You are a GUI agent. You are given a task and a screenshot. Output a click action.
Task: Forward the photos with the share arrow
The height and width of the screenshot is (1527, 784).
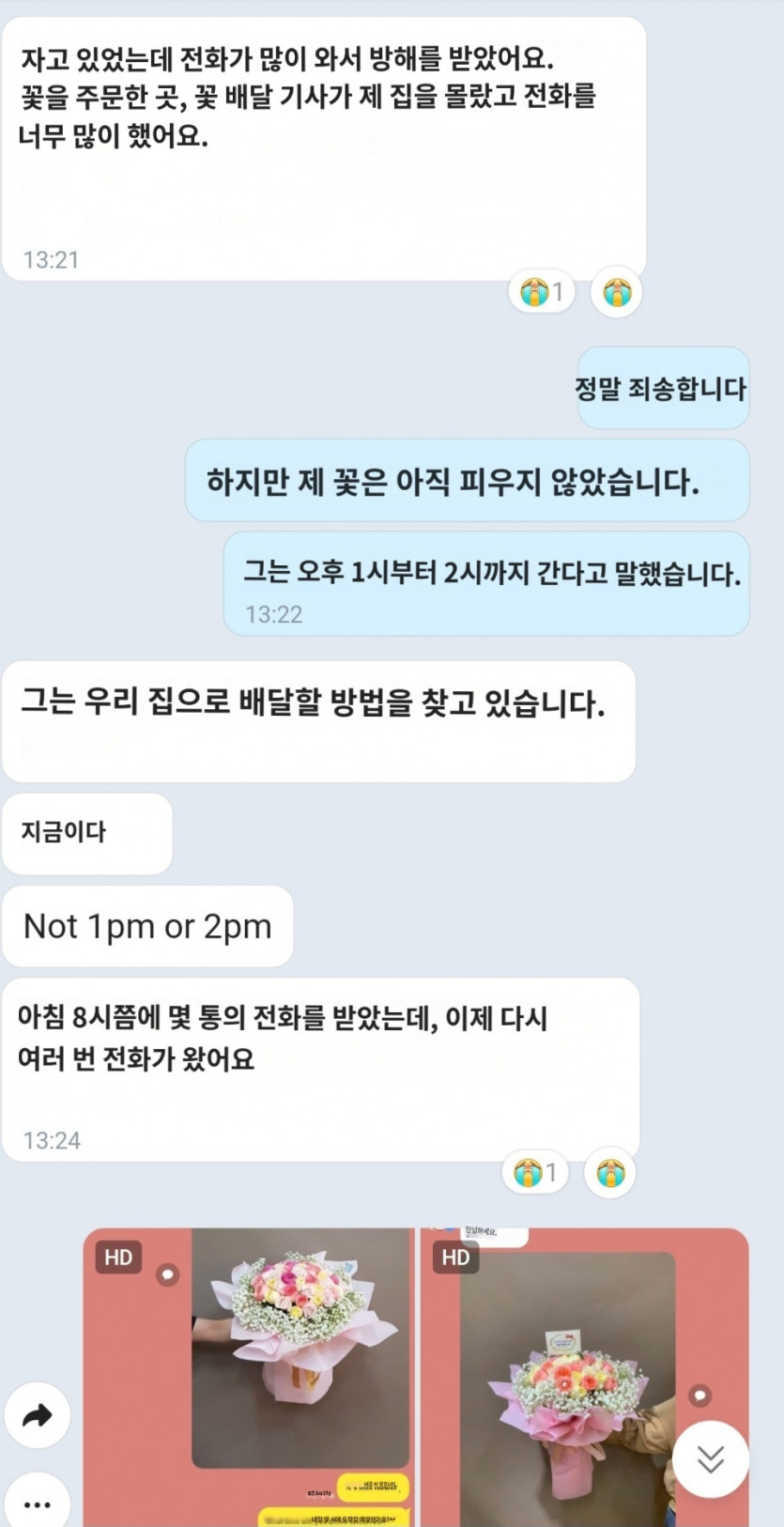38,1415
